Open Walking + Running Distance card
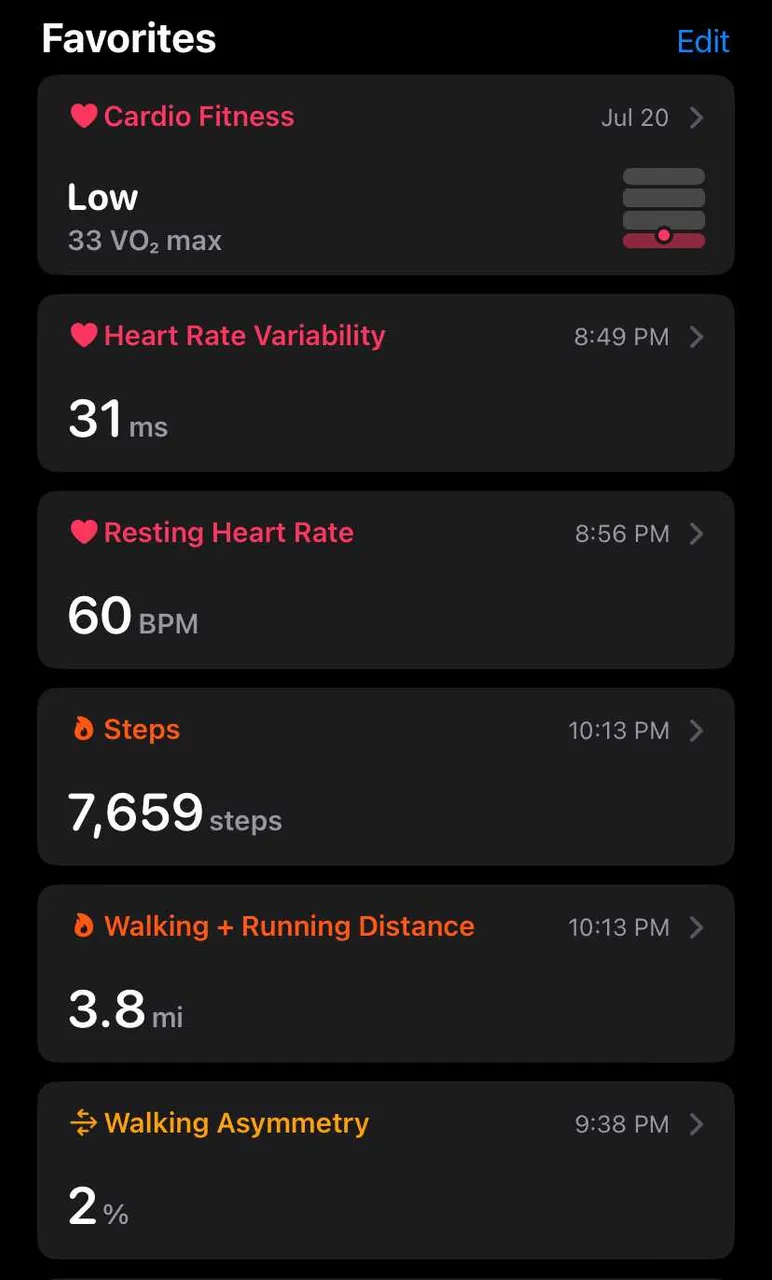The width and height of the screenshot is (772, 1280). (385, 973)
